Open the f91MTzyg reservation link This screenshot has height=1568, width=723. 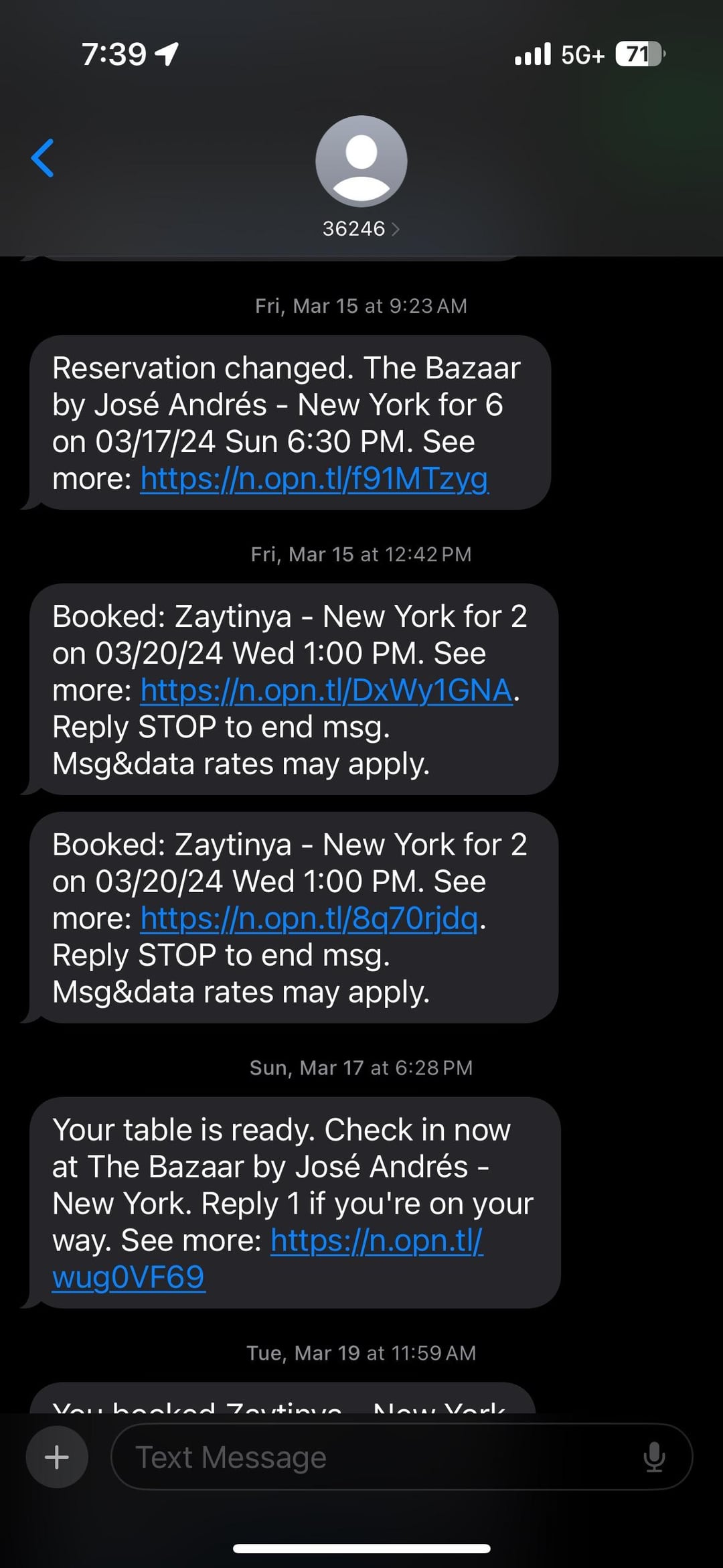click(x=315, y=479)
